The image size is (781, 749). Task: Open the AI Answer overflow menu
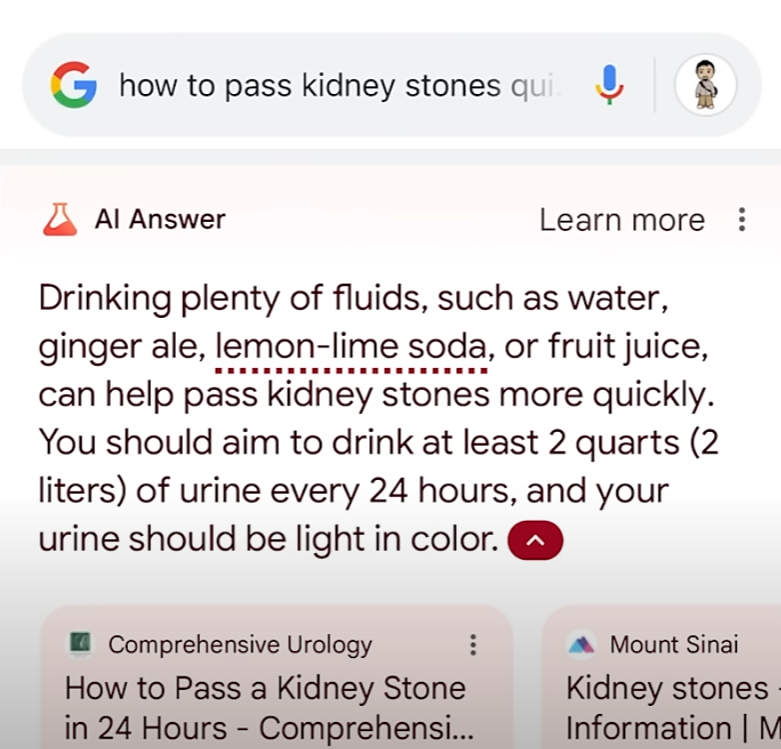[741, 220]
